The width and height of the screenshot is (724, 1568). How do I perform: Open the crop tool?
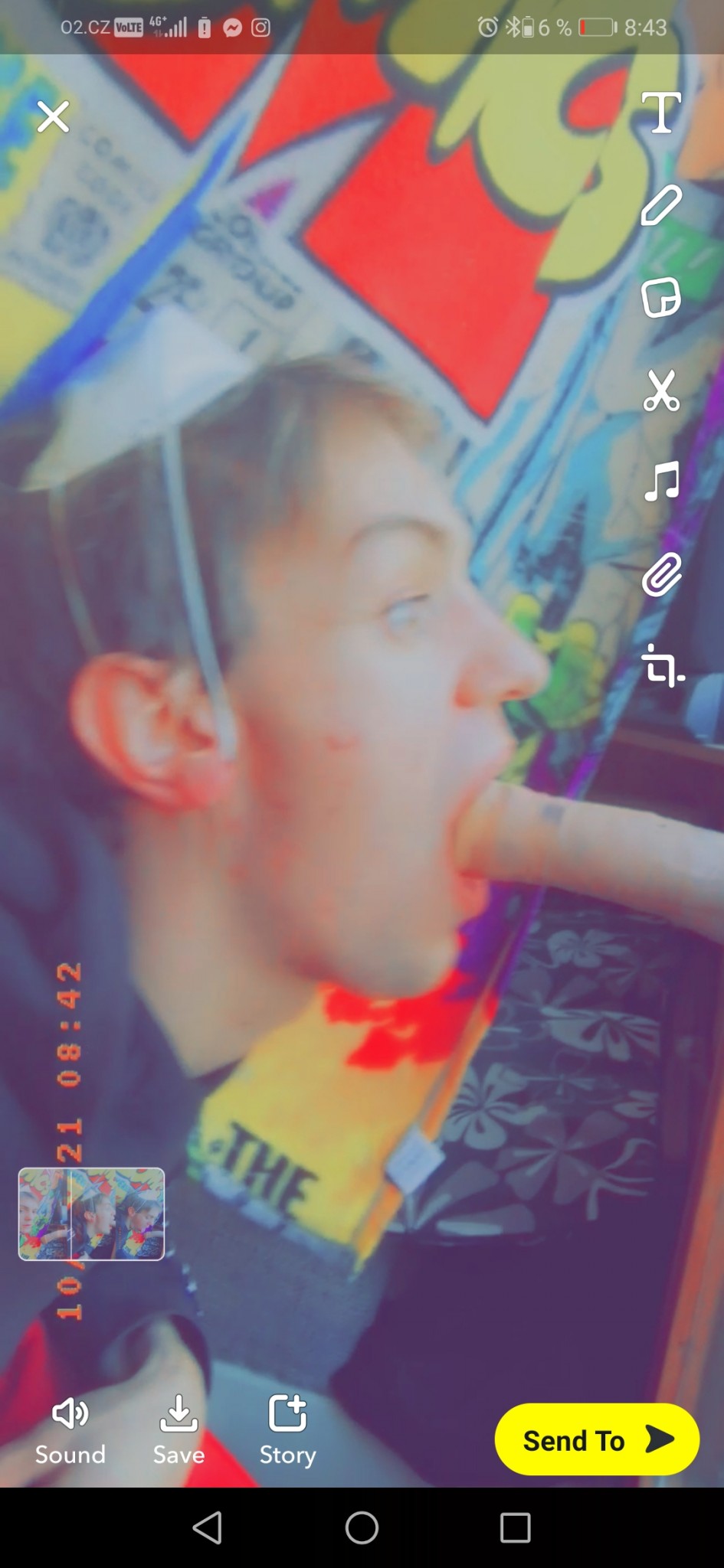point(663,665)
